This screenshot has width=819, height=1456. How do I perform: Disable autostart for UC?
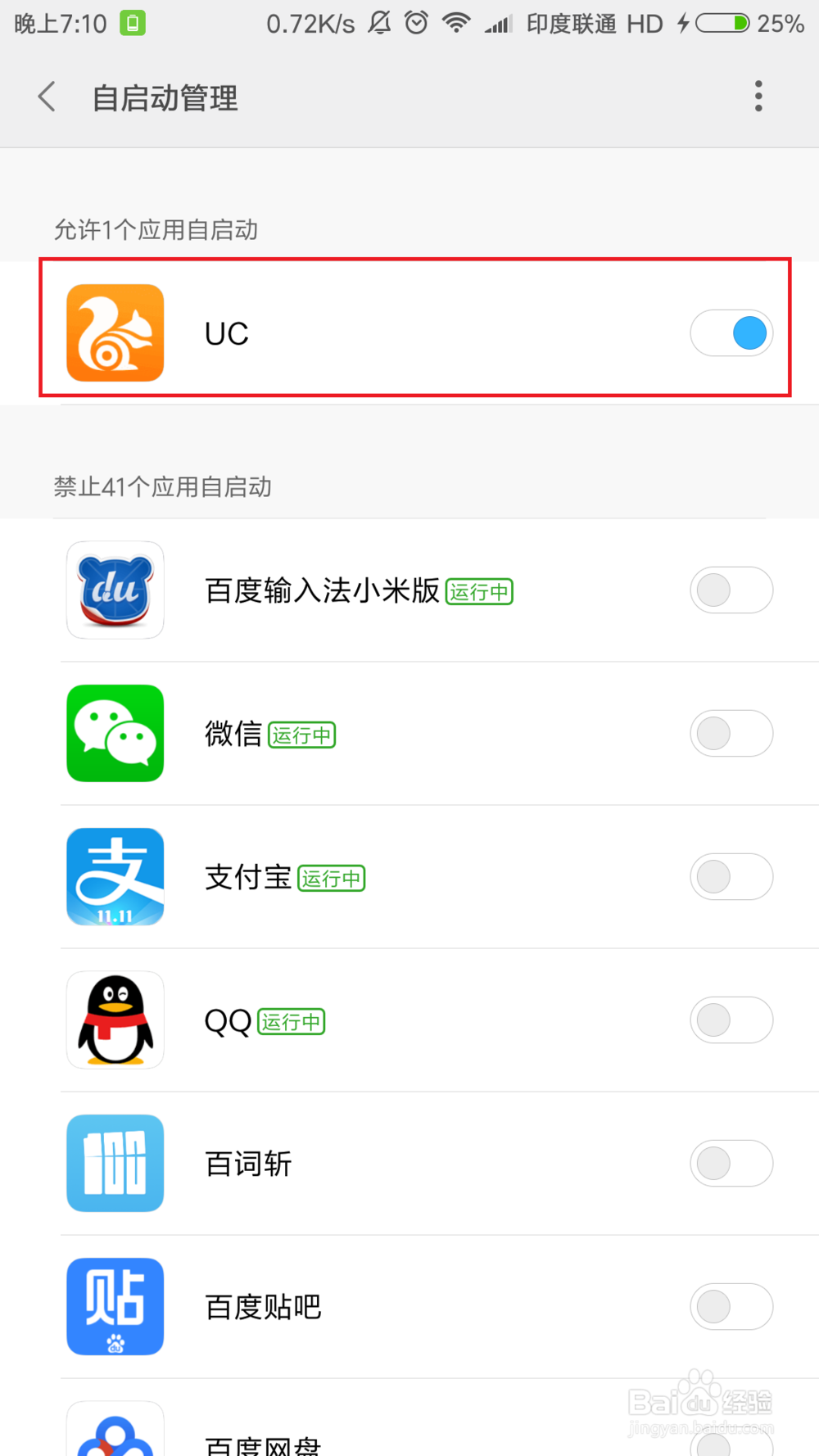[731, 333]
